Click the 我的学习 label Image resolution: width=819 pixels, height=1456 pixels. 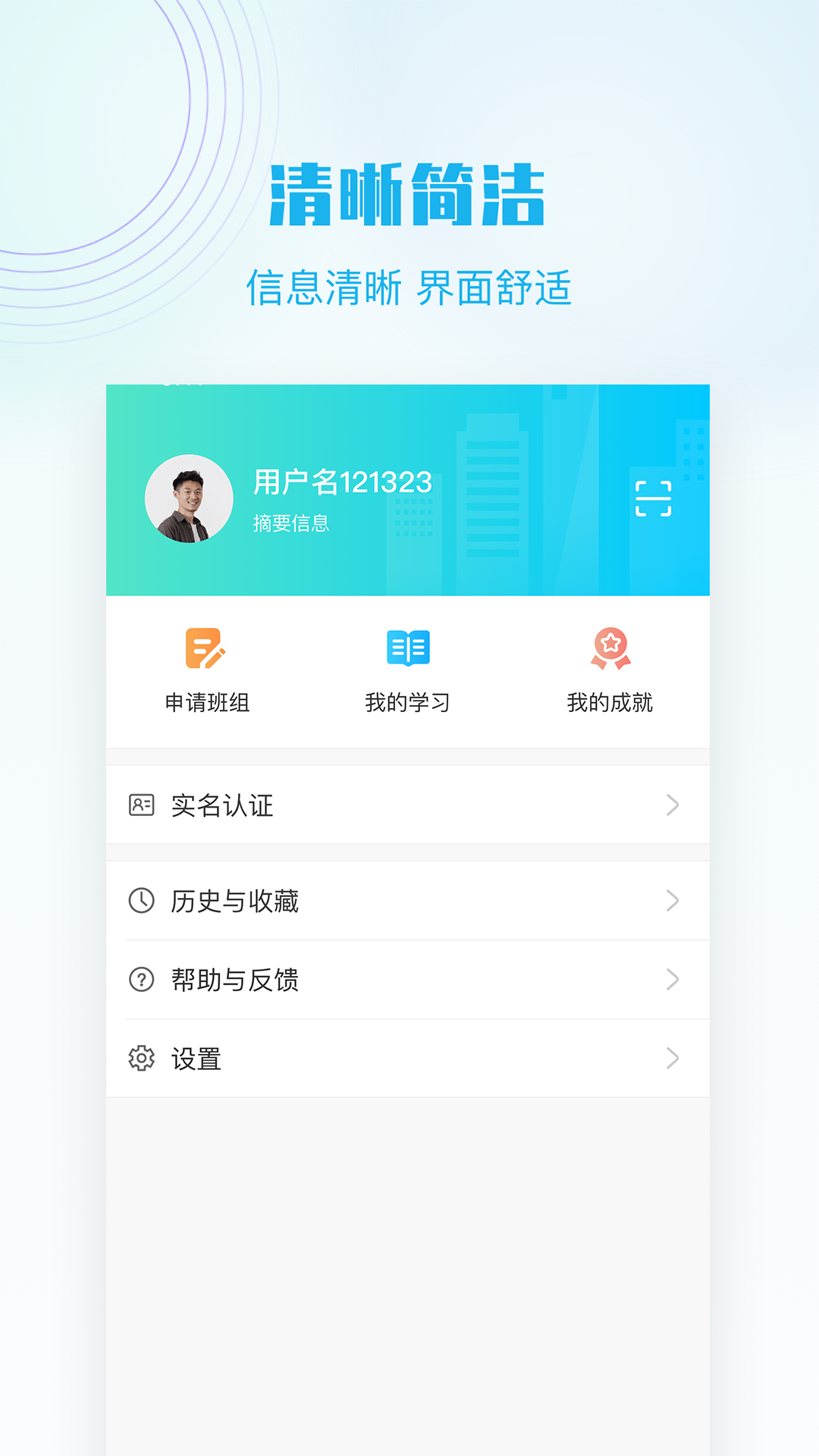coord(408,702)
